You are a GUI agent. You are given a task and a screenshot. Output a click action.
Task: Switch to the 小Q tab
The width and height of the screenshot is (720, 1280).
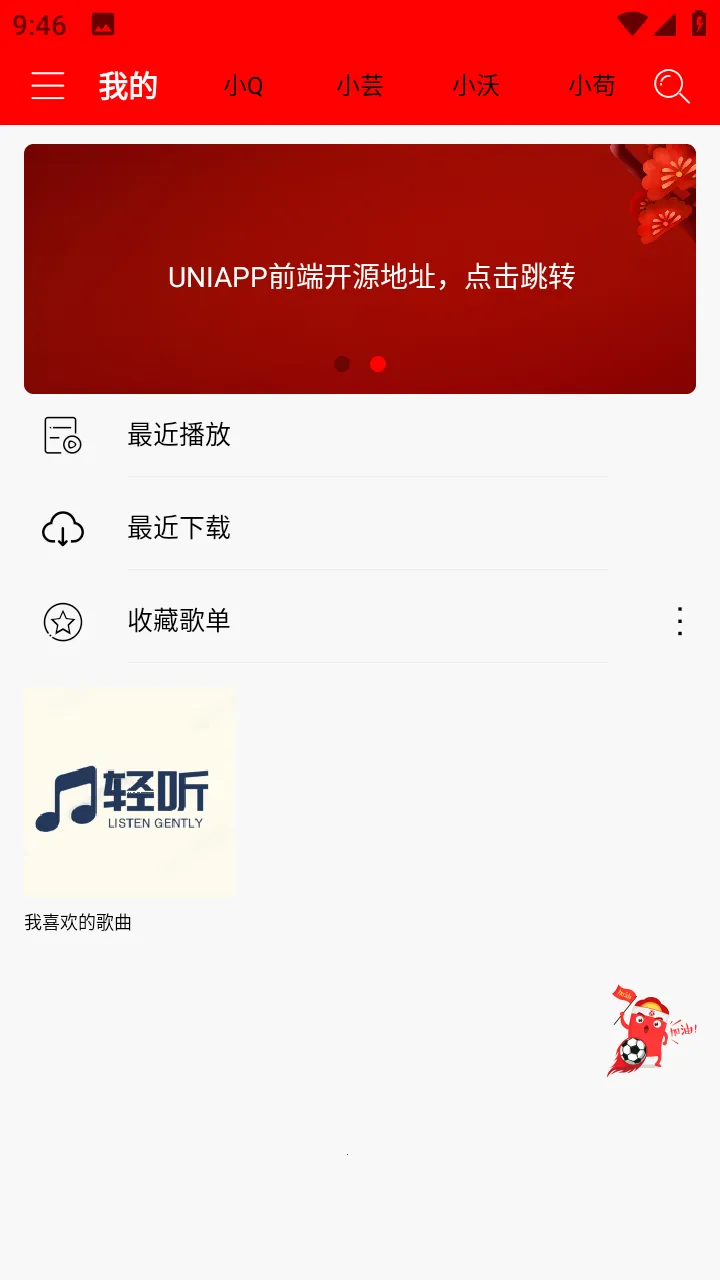[243, 86]
